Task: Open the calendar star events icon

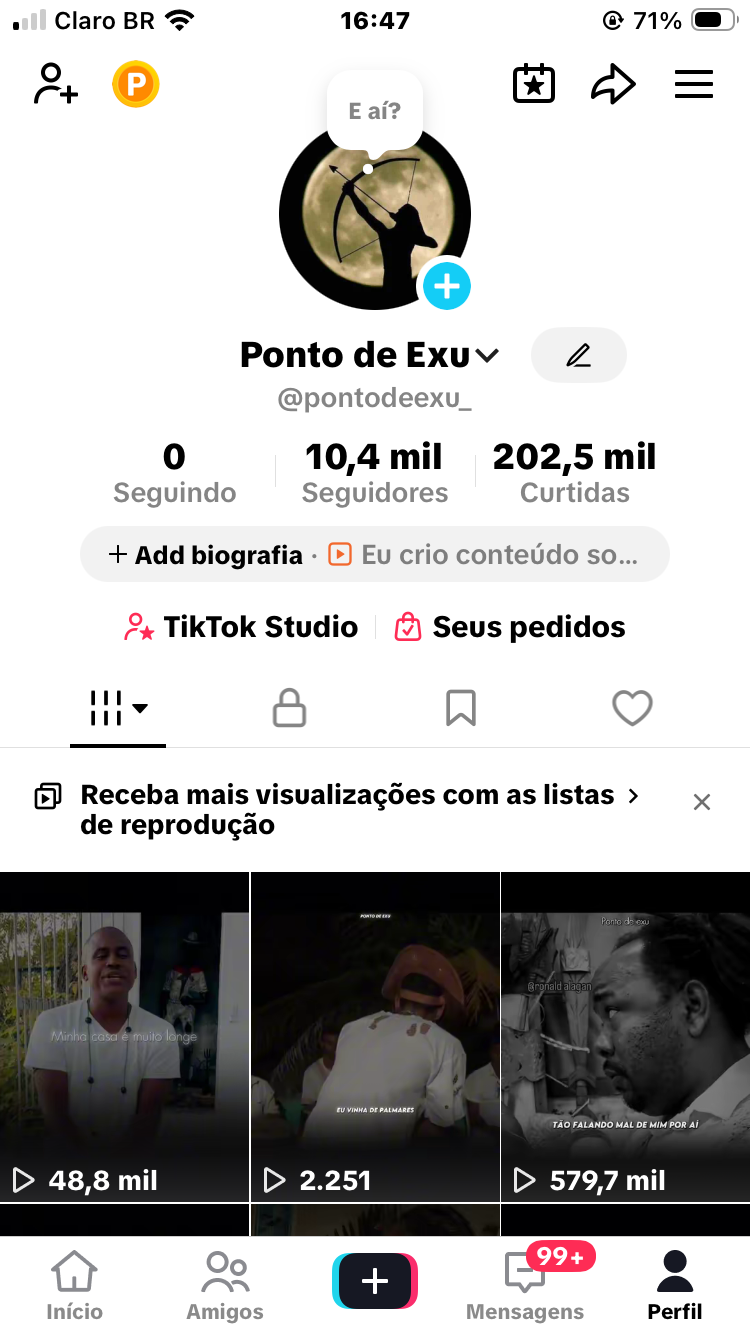Action: coord(534,84)
